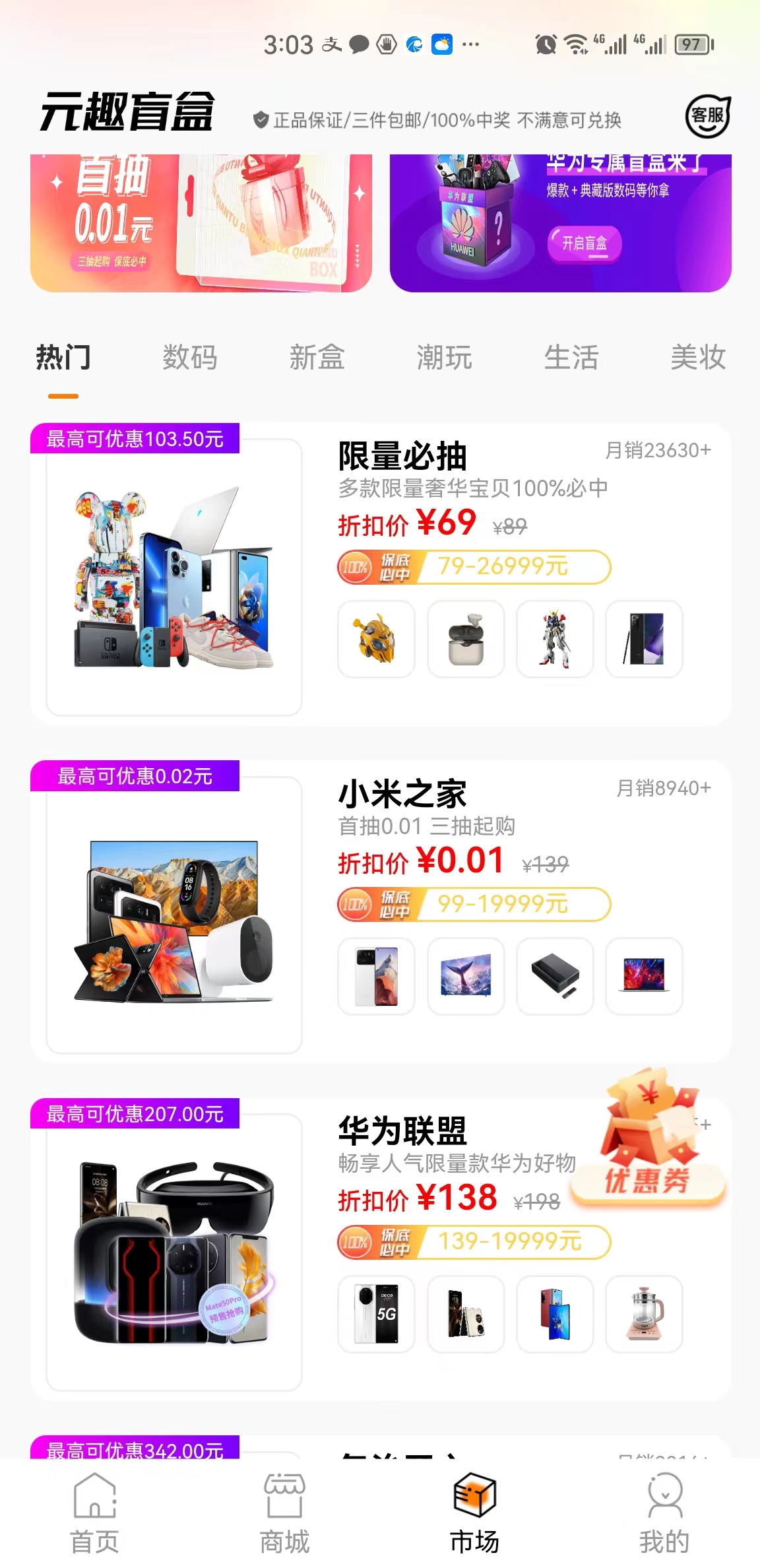The height and width of the screenshot is (1568, 760).
Task: Tap 开启盲盒 on the Huawei banner
Action: coord(584,244)
